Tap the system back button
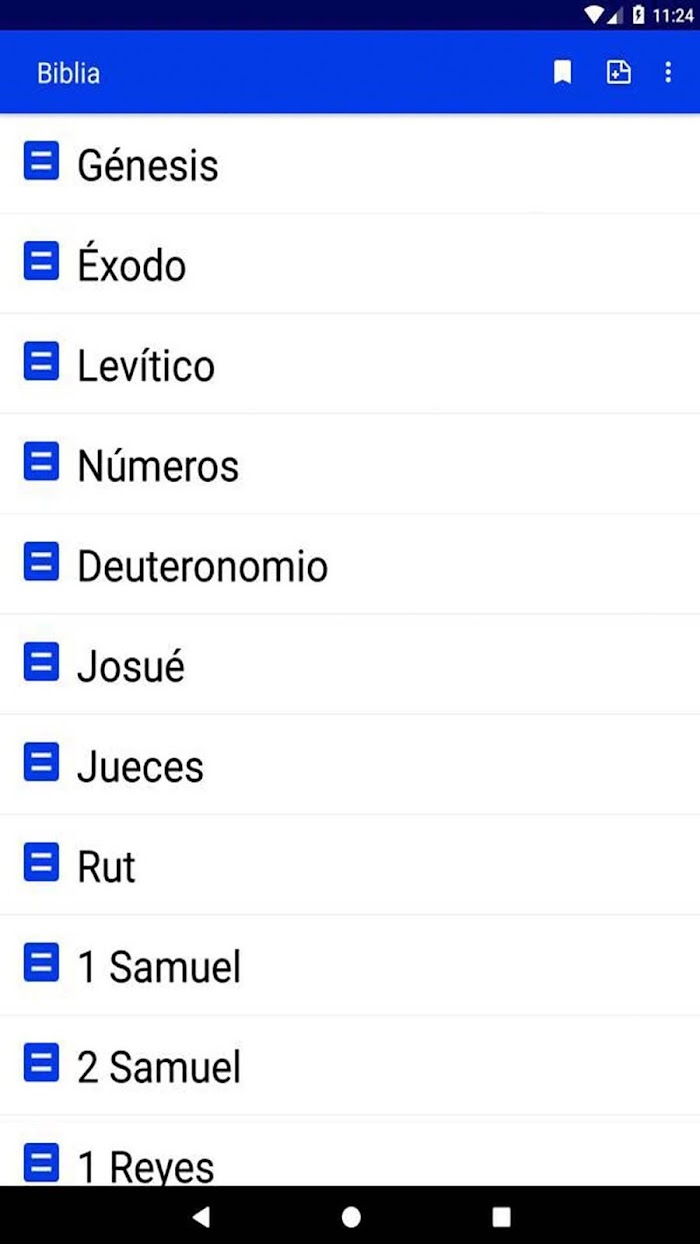The width and height of the screenshot is (700, 1244). [201, 1216]
